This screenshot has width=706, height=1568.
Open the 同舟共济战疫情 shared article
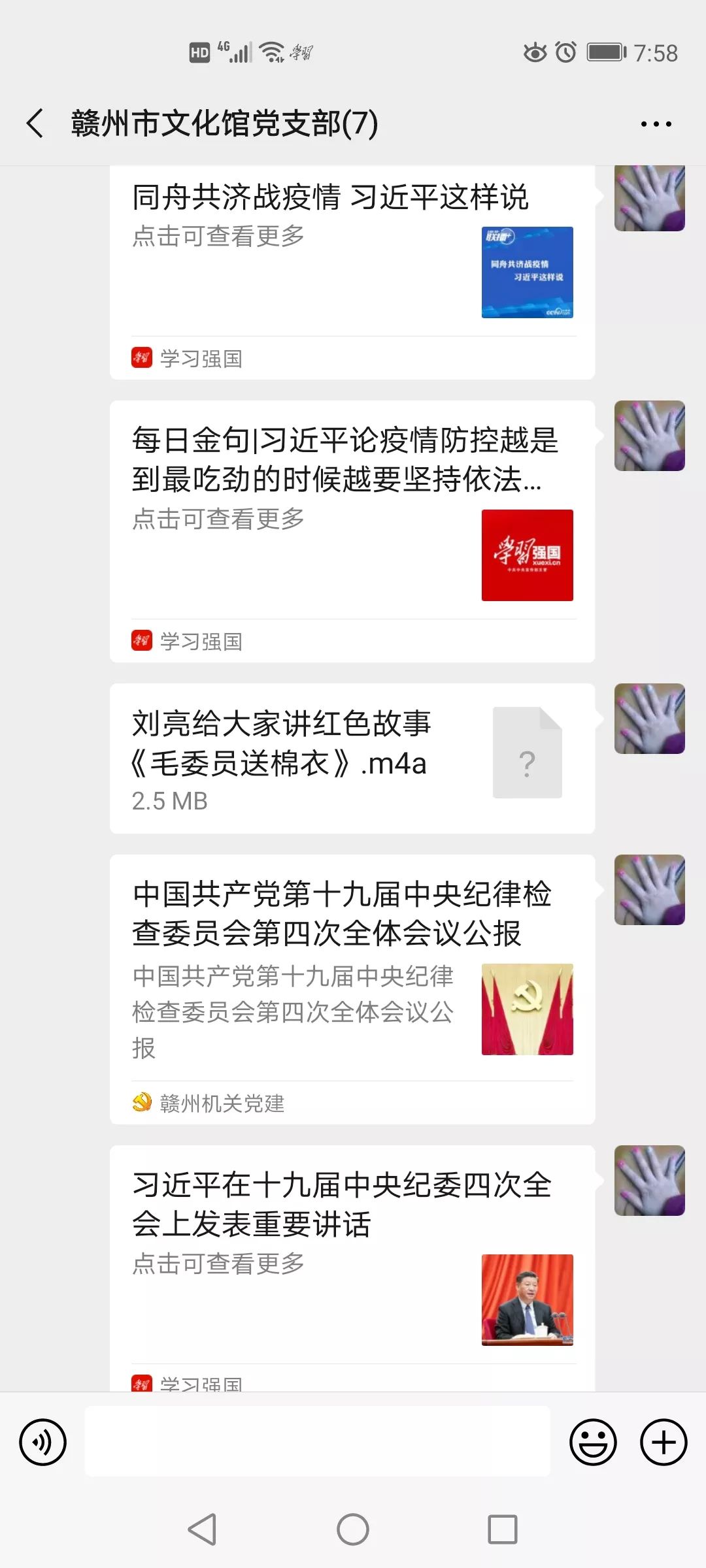pos(352,261)
